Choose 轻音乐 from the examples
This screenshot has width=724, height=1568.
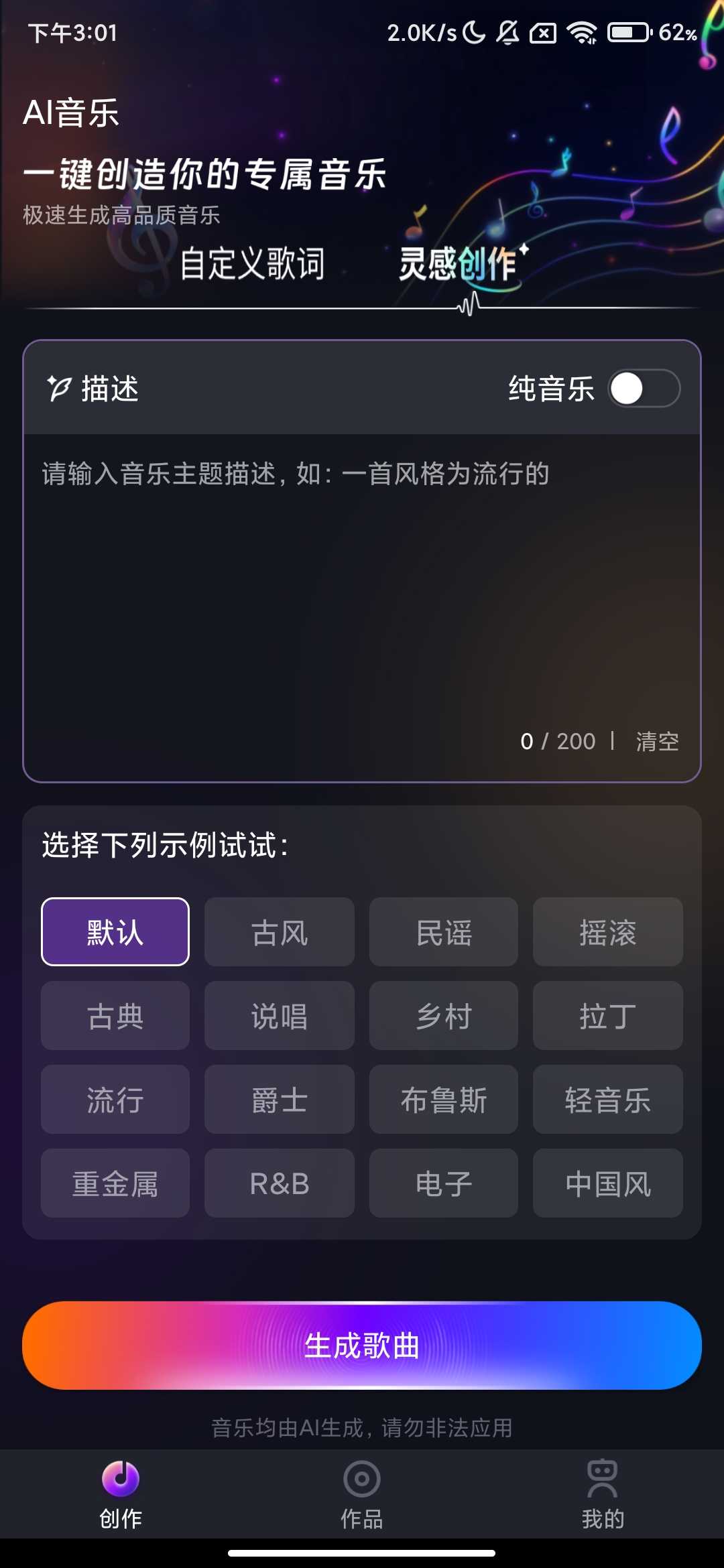pyautogui.click(x=607, y=1100)
